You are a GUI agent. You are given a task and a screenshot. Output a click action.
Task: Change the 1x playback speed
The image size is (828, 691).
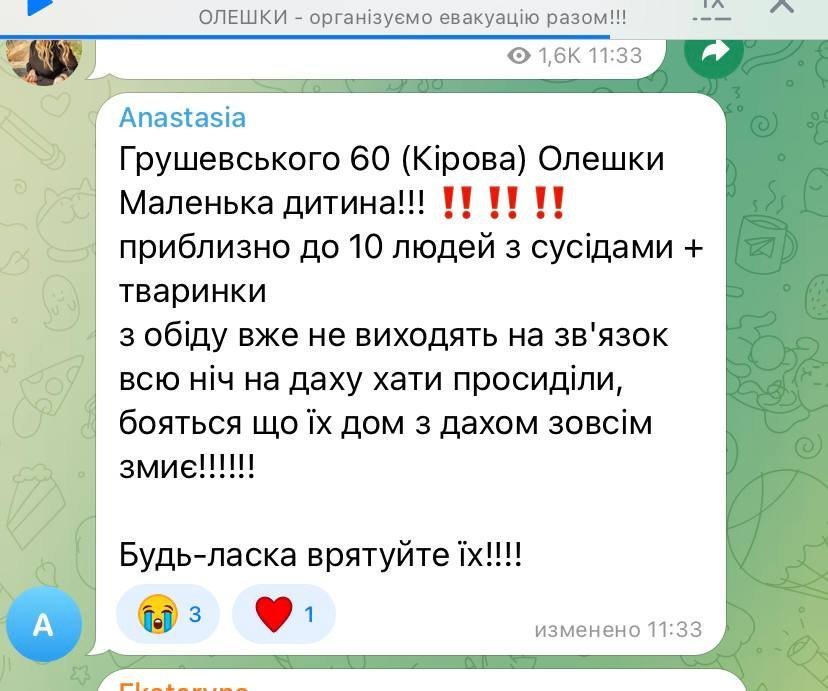[x=711, y=6]
